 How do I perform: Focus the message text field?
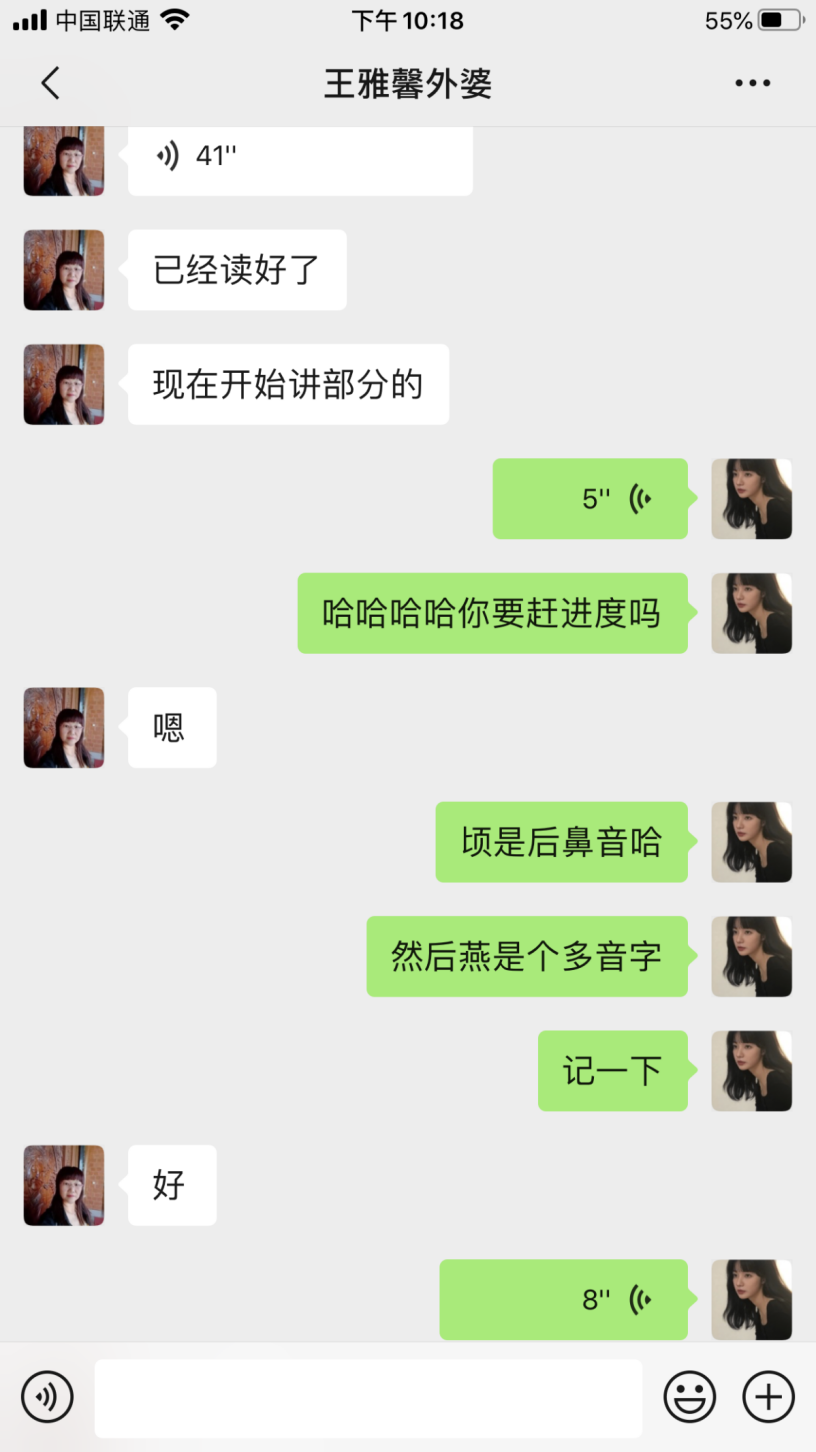[368, 1397]
